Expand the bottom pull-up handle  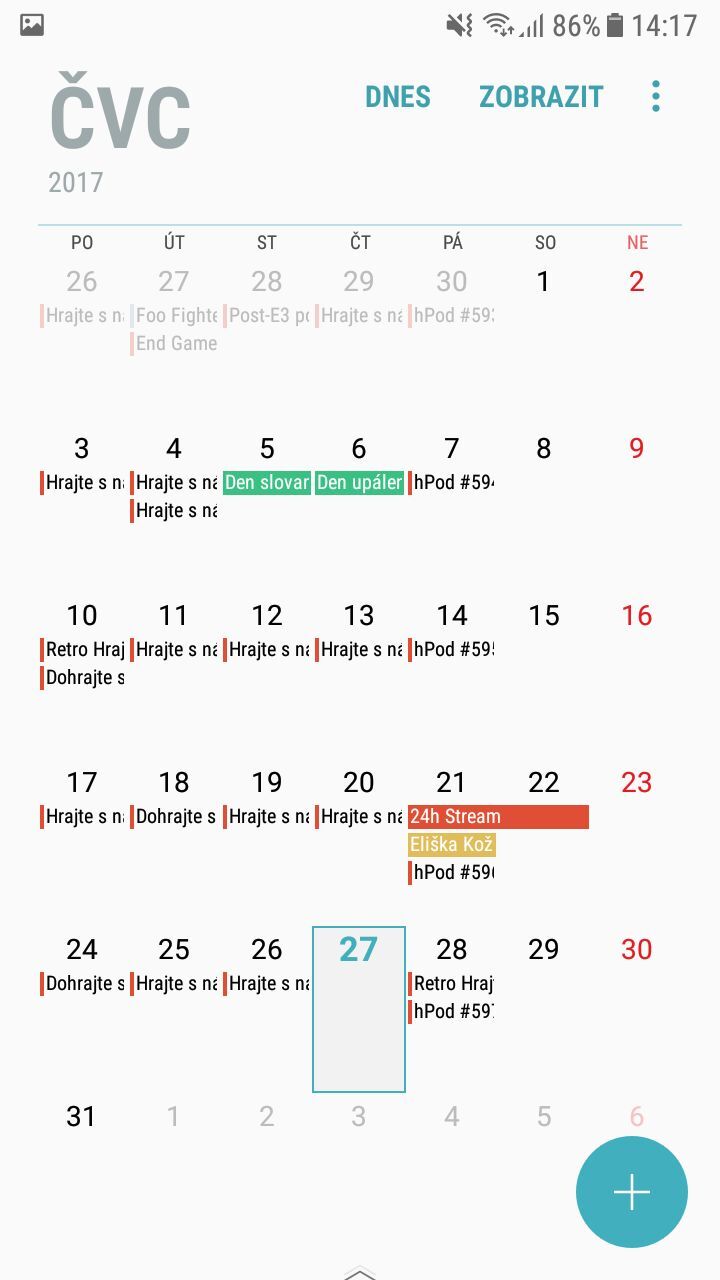(x=359, y=1272)
